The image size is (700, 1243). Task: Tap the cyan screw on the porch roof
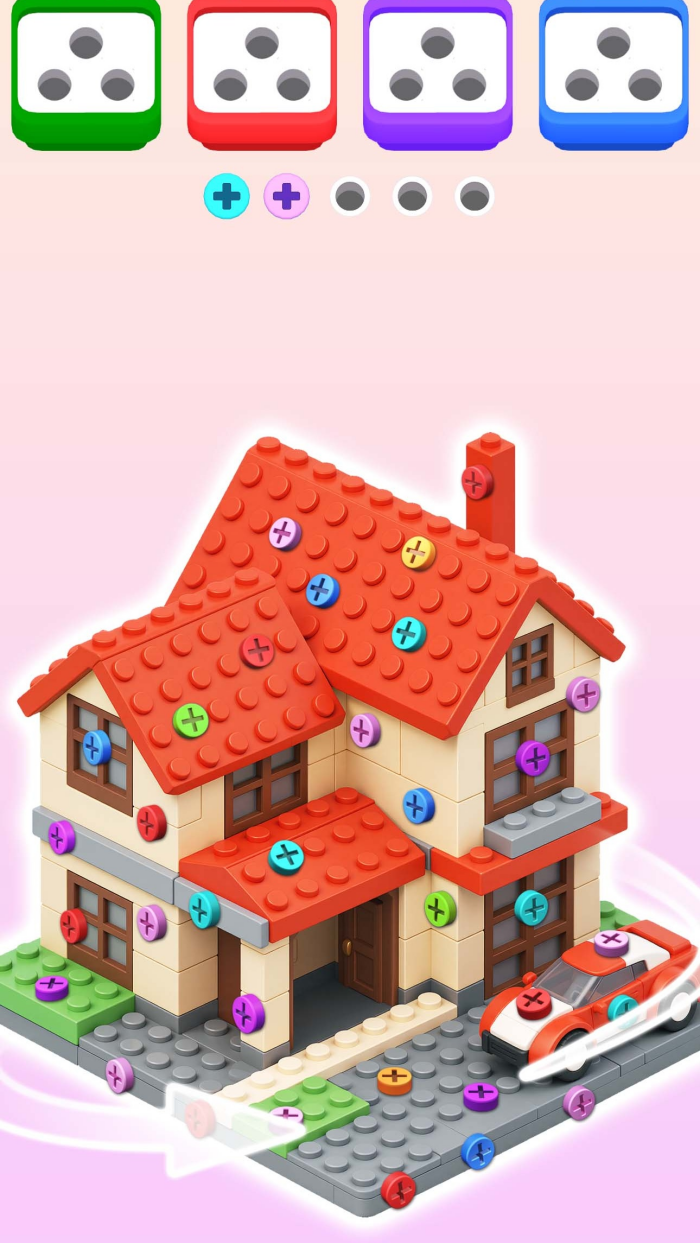tap(286, 856)
